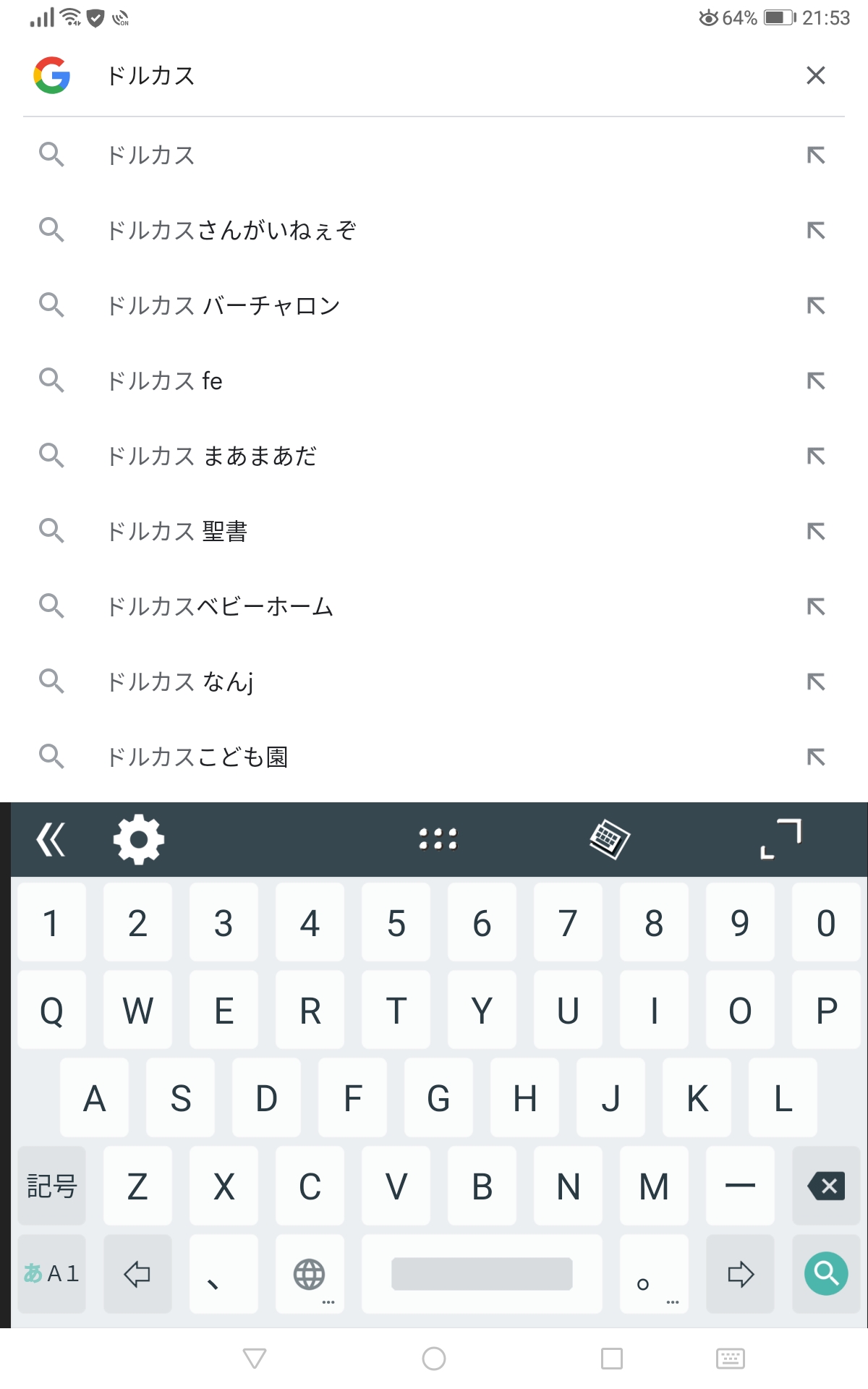The width and height of the screenshot is (868, 1389).
Task: Open the ドルカスベビーホーム suggestion
Action: pos(221,607)
